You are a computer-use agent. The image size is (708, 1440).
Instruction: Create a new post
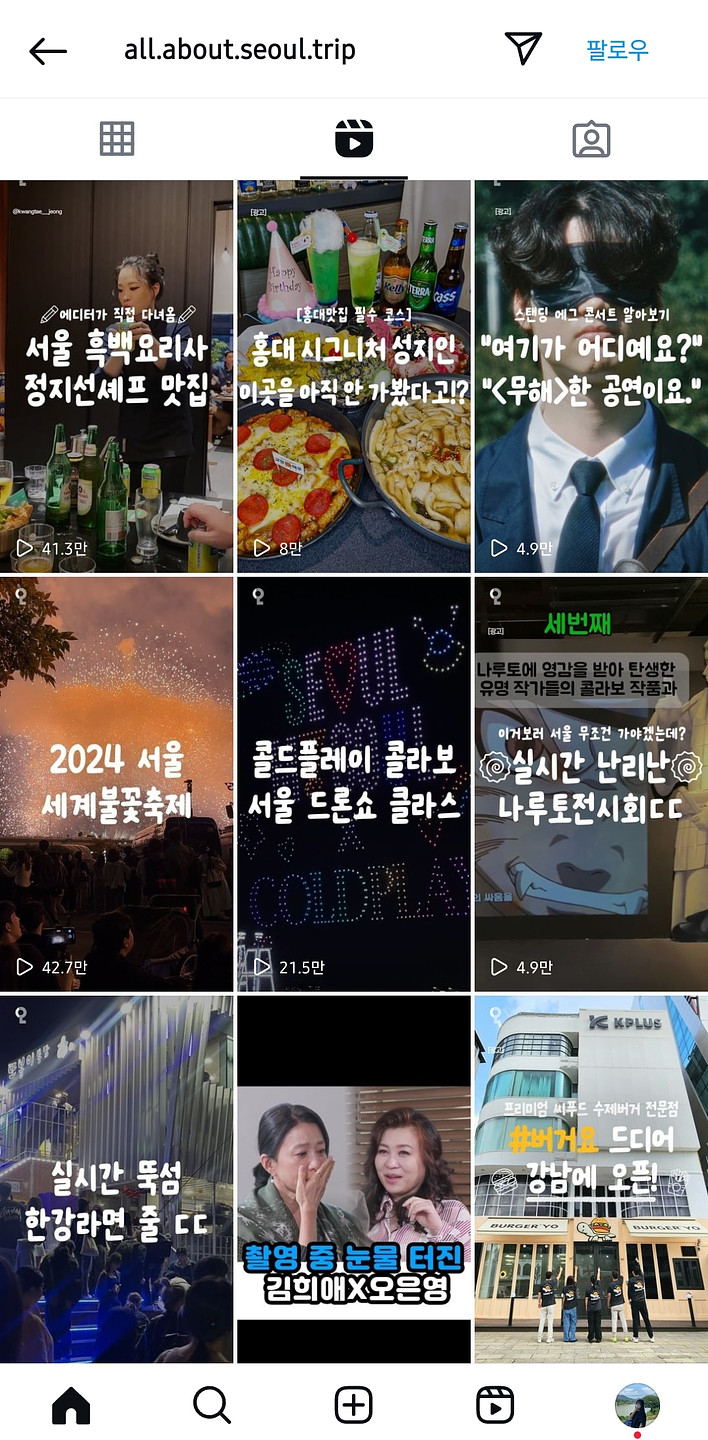(353, 1406)
